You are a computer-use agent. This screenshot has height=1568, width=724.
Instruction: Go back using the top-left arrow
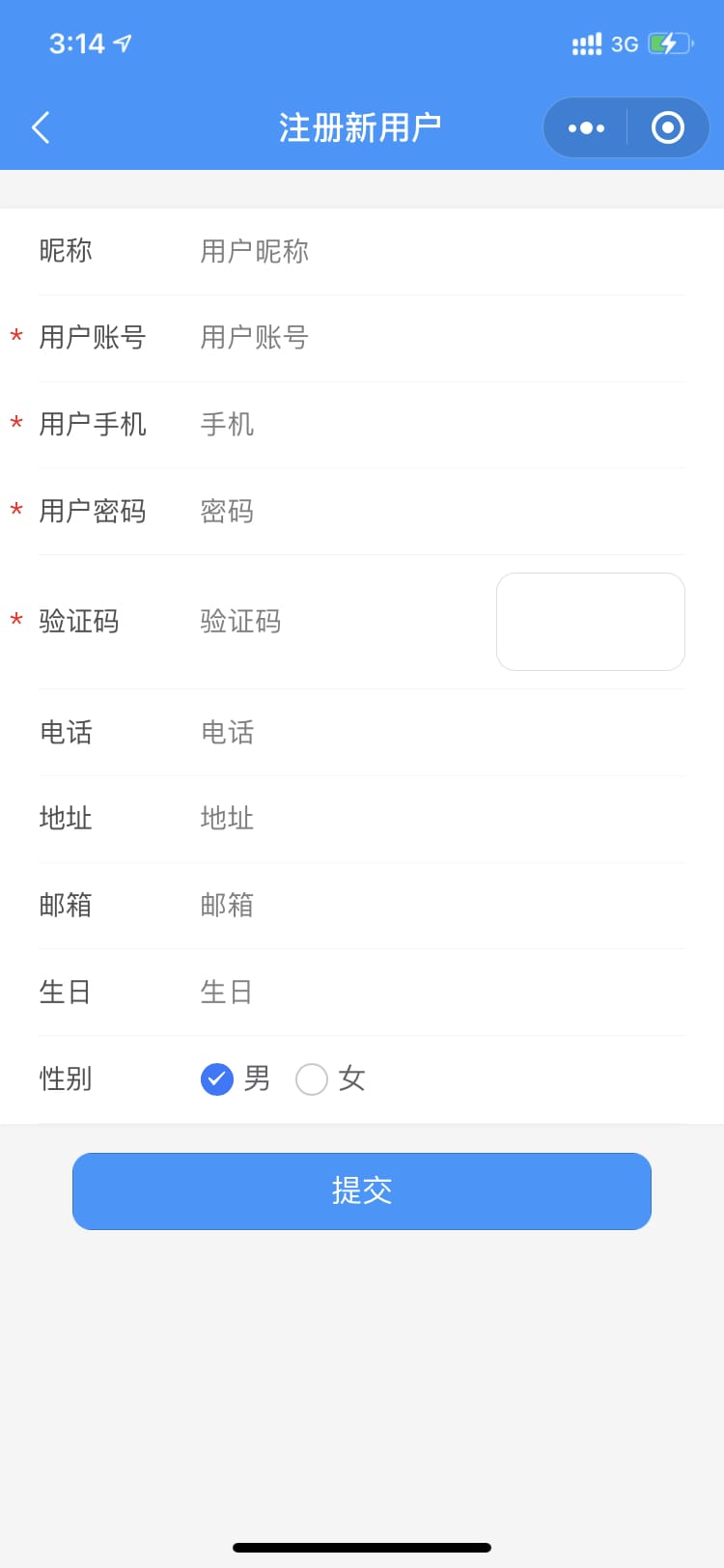(41, 127)
